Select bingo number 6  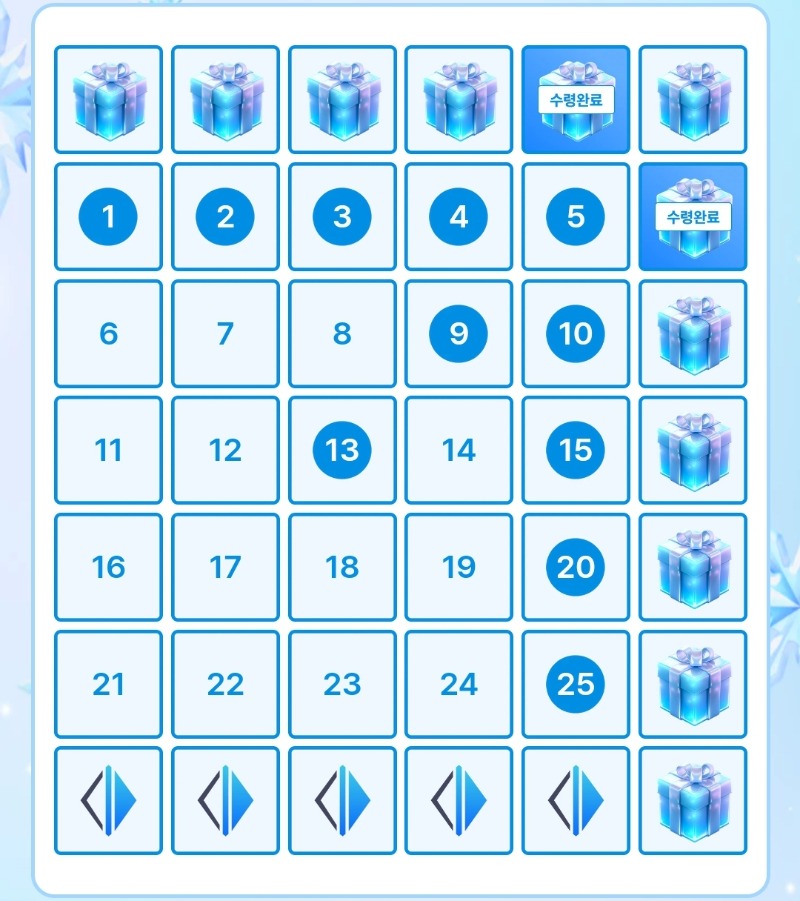[x=108, y=334]
